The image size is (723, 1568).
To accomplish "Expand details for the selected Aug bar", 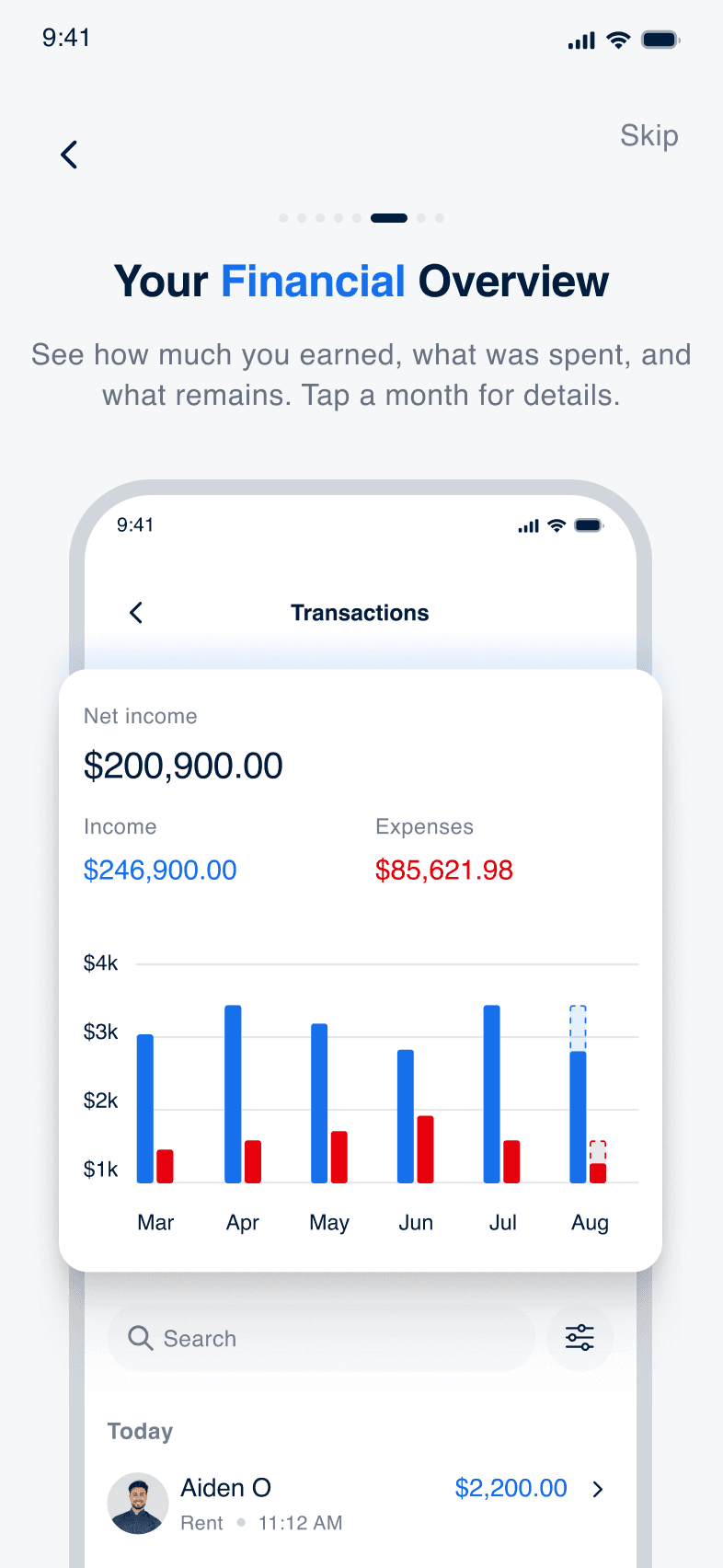I will (x=579, y=1026).
